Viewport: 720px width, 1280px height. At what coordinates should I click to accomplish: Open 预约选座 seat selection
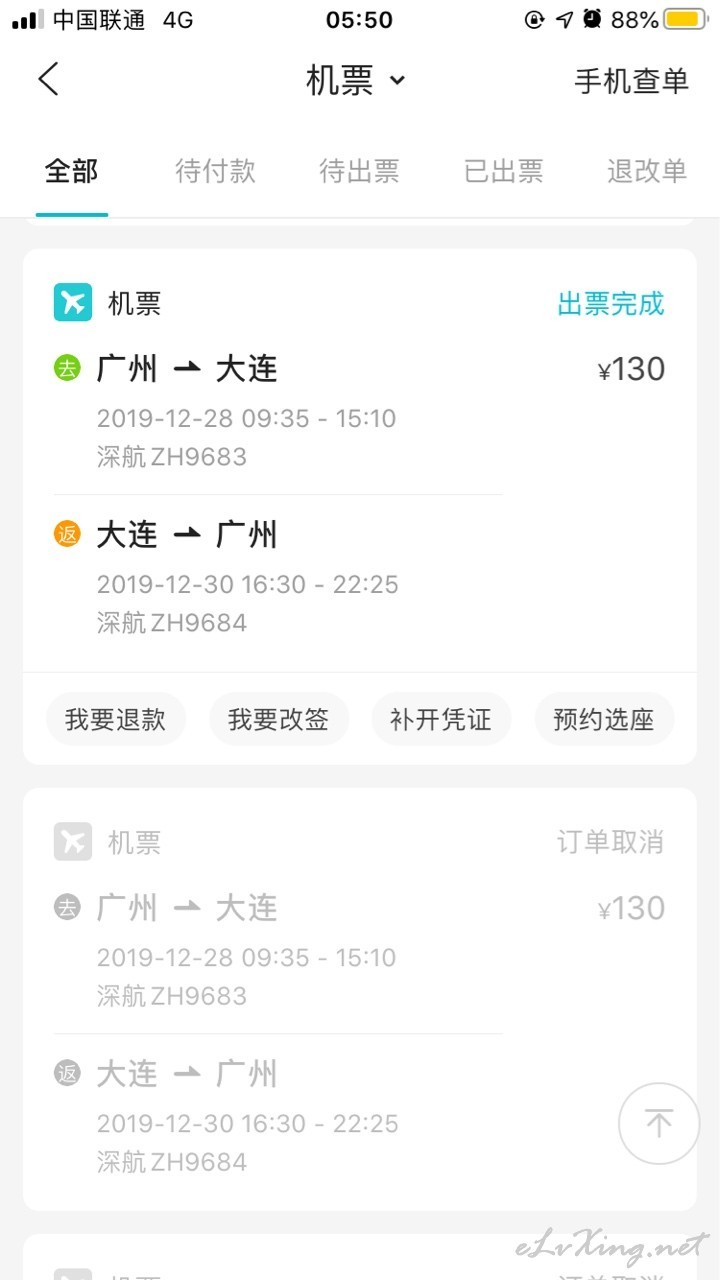(604, 719)
